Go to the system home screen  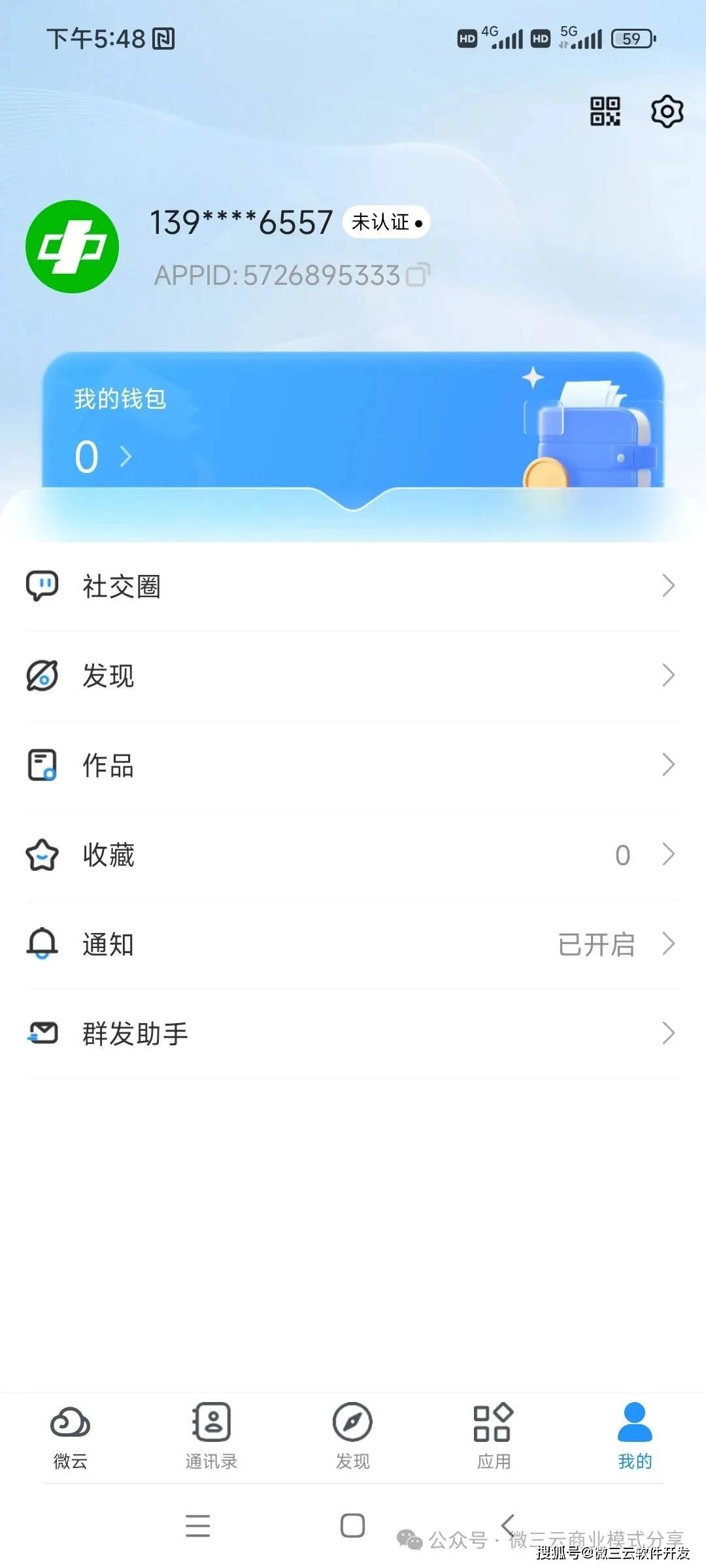coord(353,1526)
